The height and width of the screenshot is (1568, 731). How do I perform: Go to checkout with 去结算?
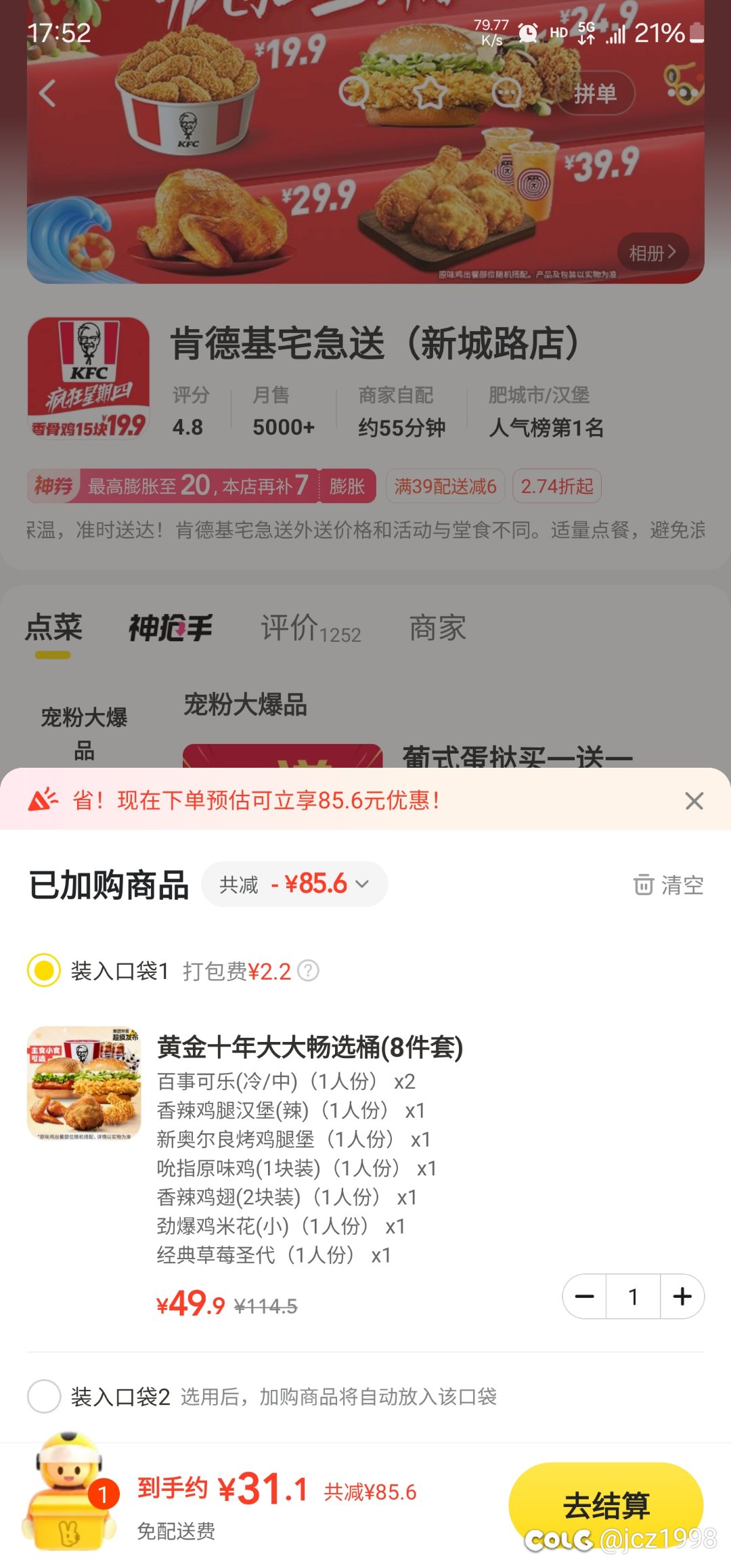tap(606, 1506)
